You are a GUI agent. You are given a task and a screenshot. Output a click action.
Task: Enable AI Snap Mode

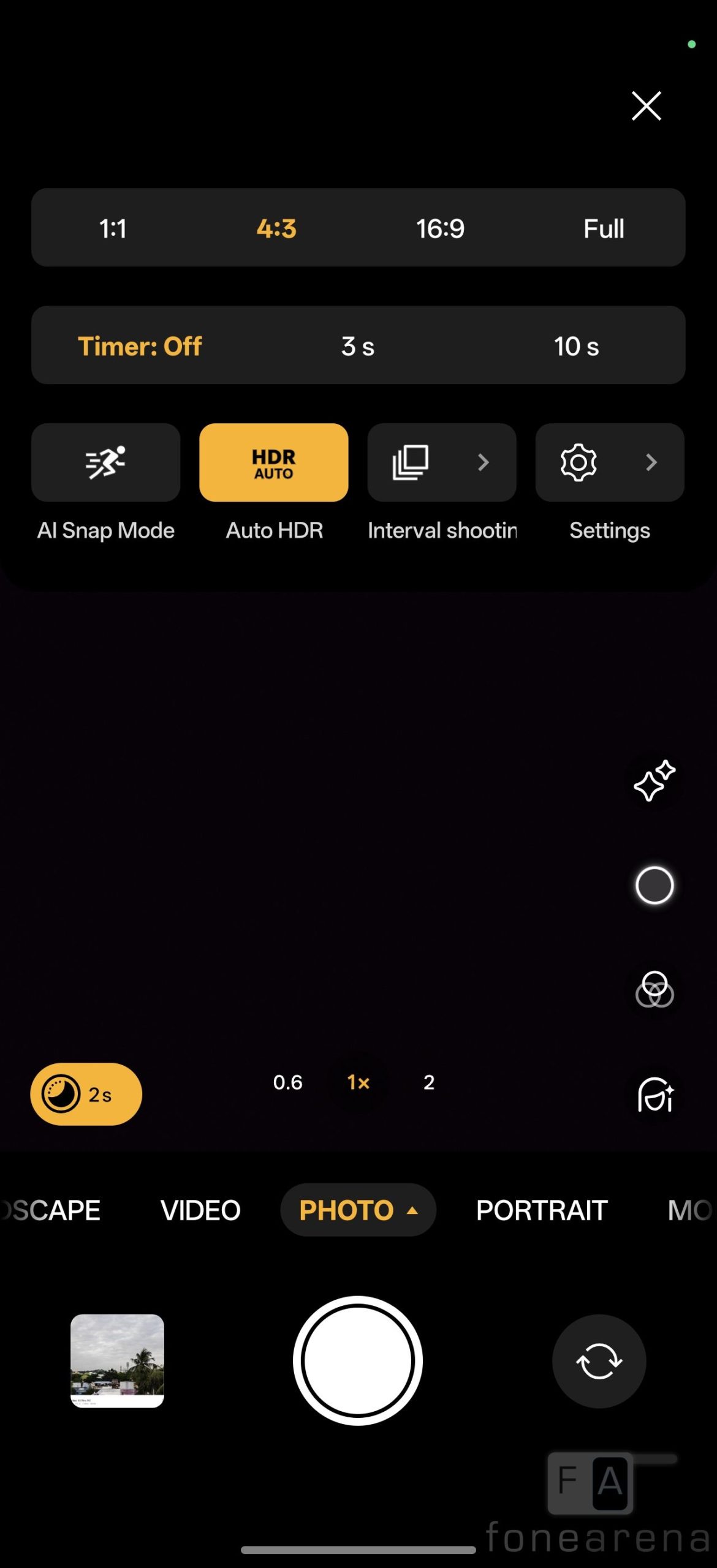point(105,462)
